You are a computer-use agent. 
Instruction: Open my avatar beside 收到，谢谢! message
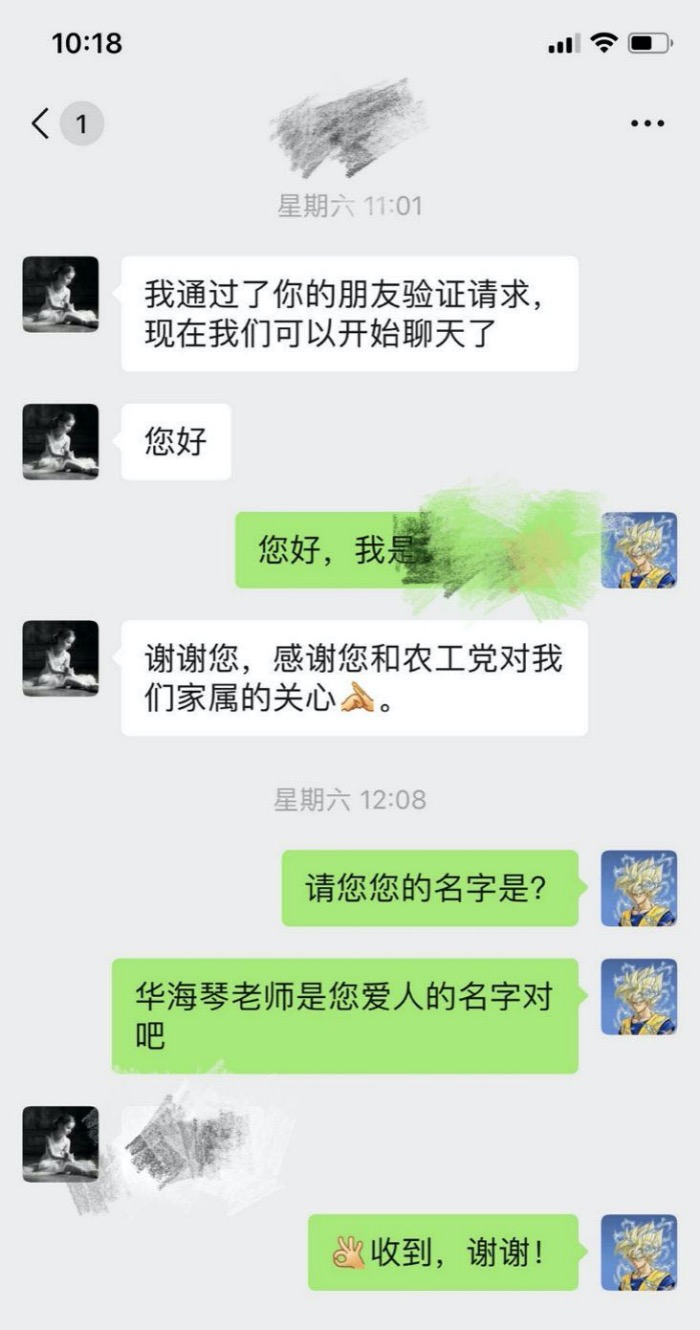[x=639, y=1252]
